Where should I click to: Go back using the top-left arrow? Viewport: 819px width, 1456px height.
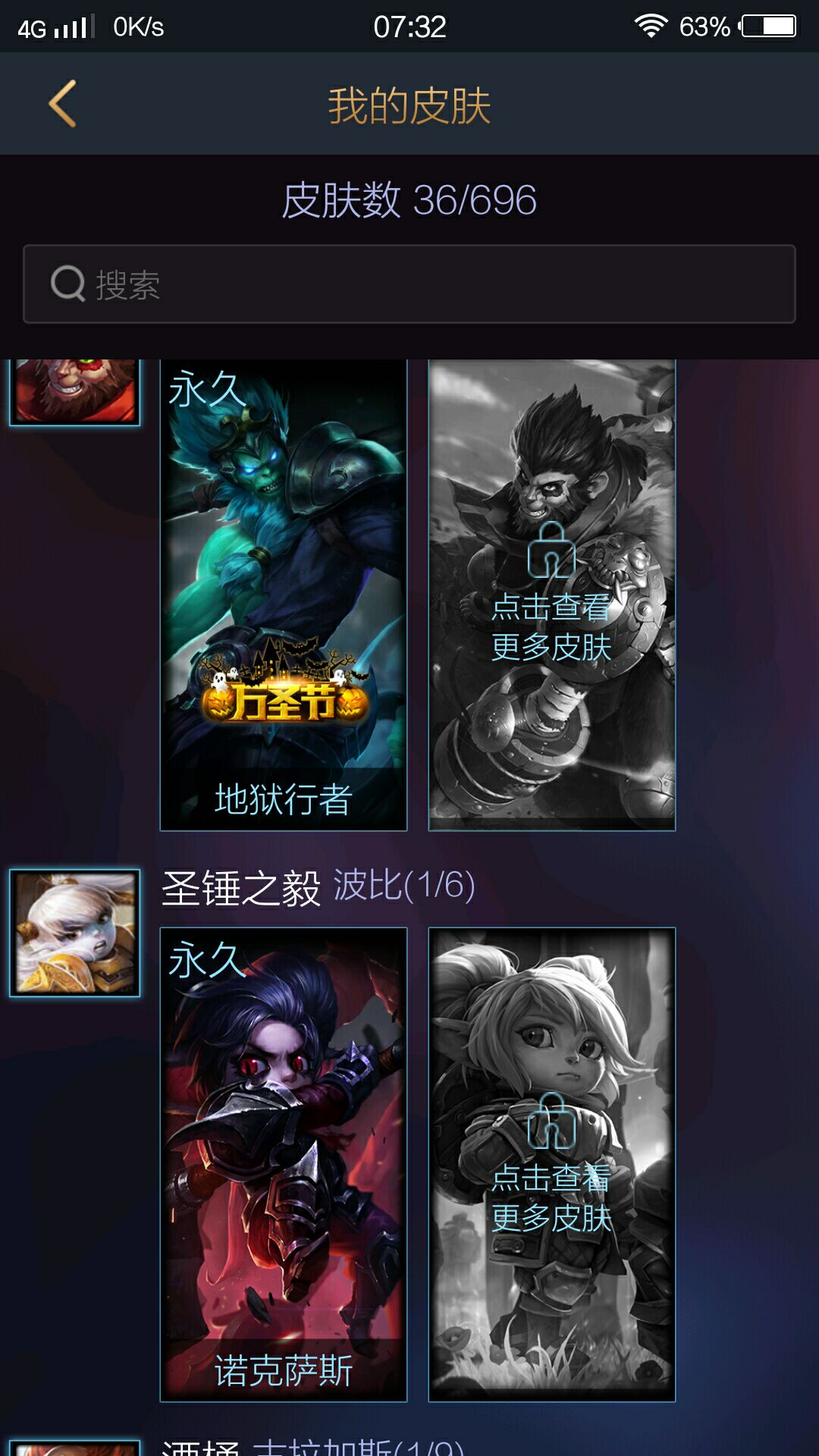63,104
